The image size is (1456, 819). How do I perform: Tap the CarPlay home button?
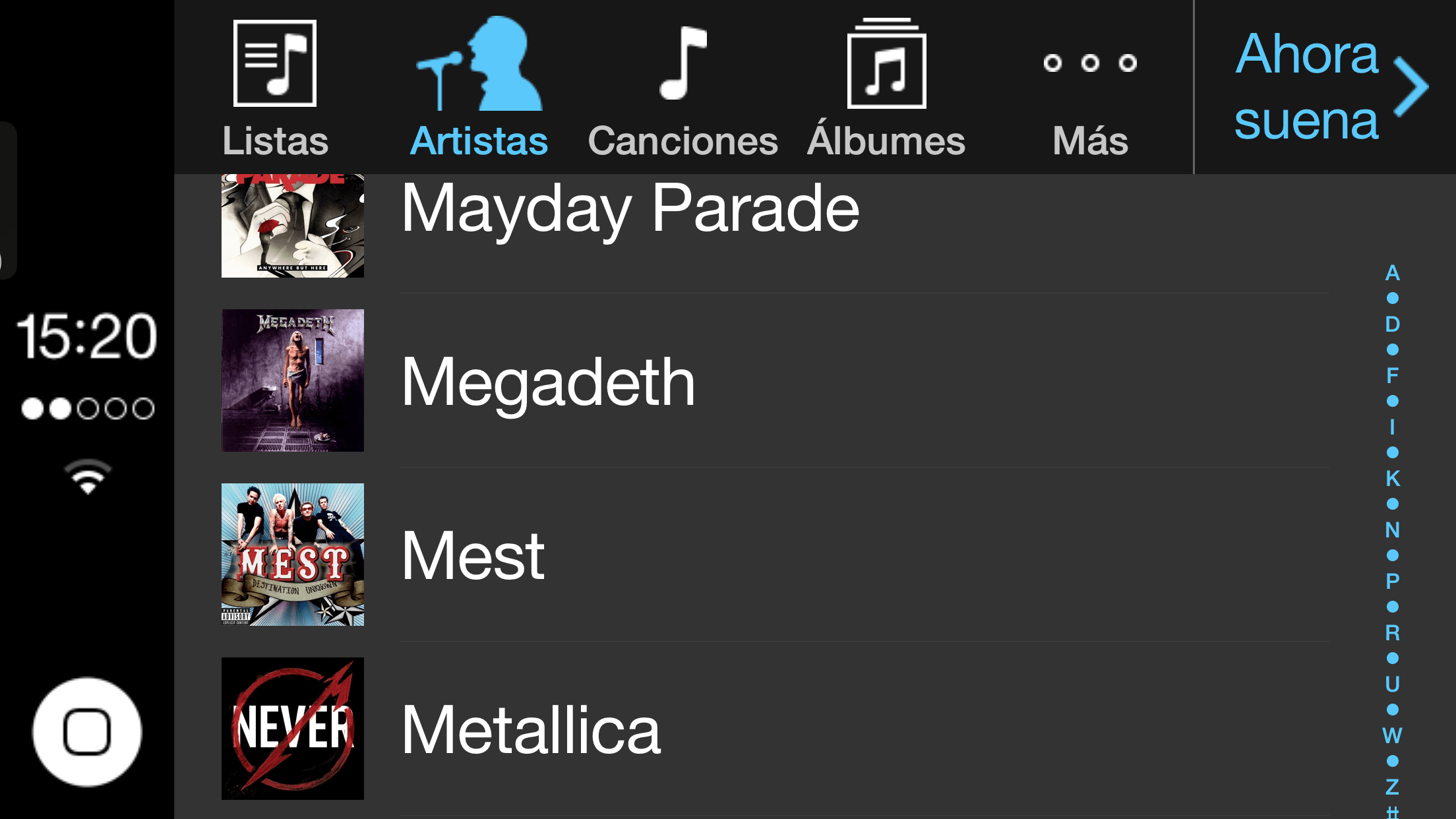click(x=87, y=732)
